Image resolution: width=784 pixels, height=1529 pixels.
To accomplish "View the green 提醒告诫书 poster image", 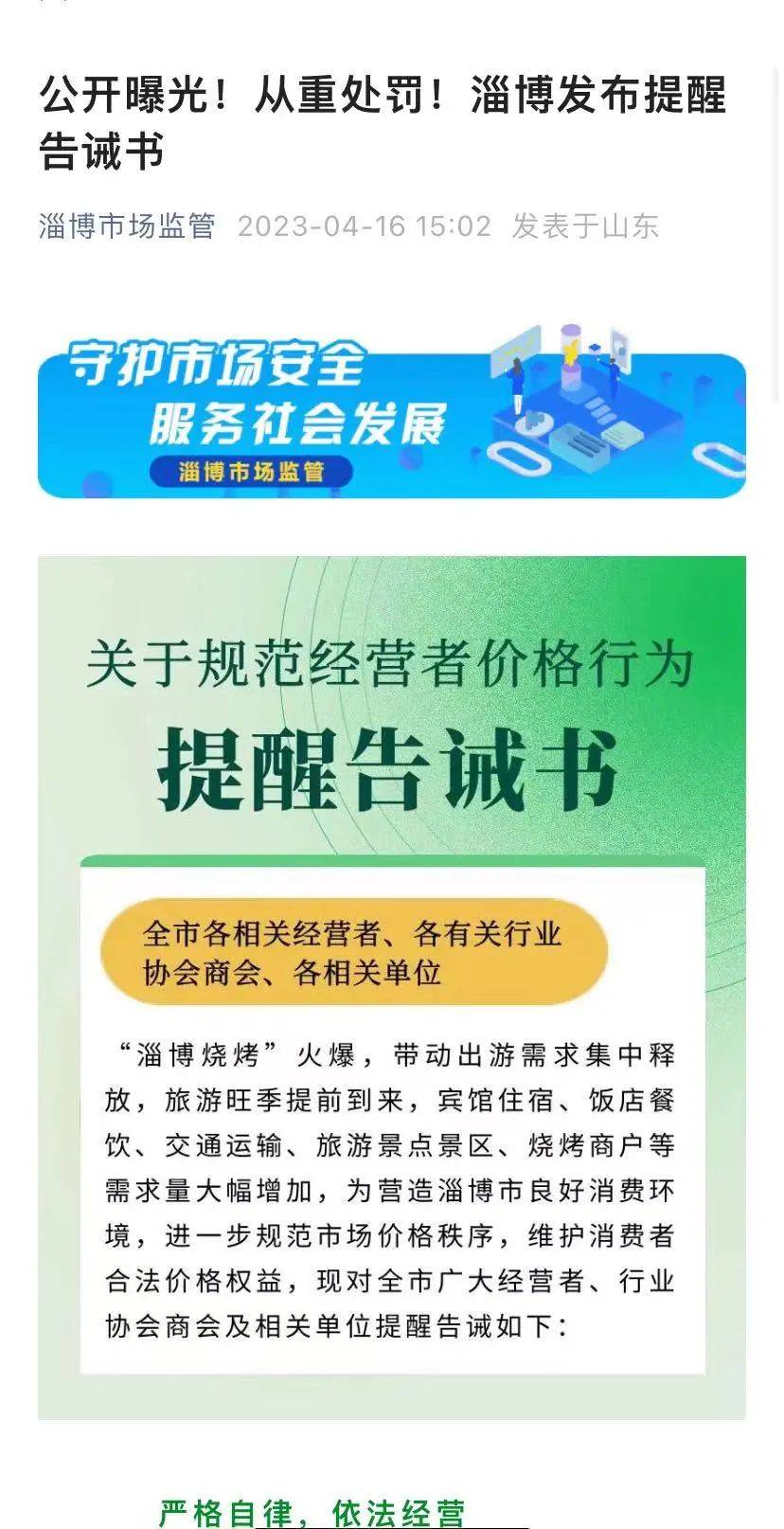I will (391, 985).
